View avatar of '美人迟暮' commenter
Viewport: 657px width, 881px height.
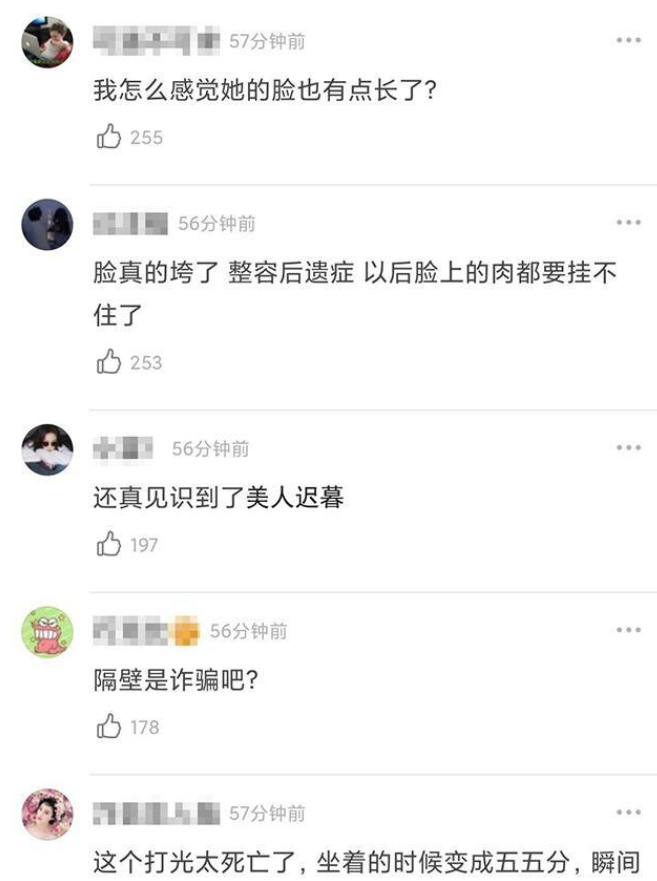47,449
